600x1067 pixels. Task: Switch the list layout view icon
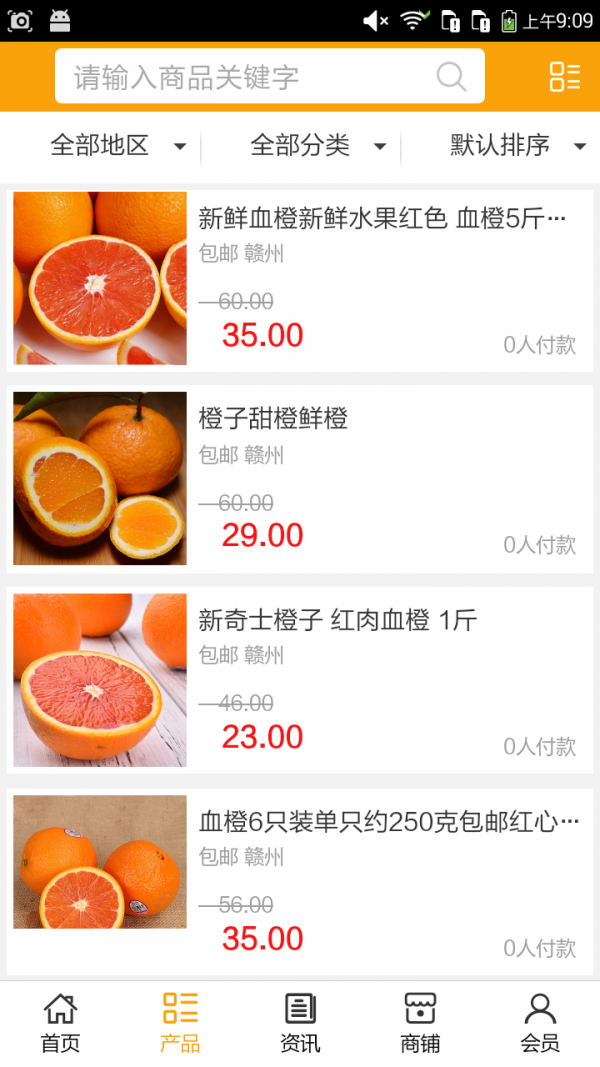[564, 77]
